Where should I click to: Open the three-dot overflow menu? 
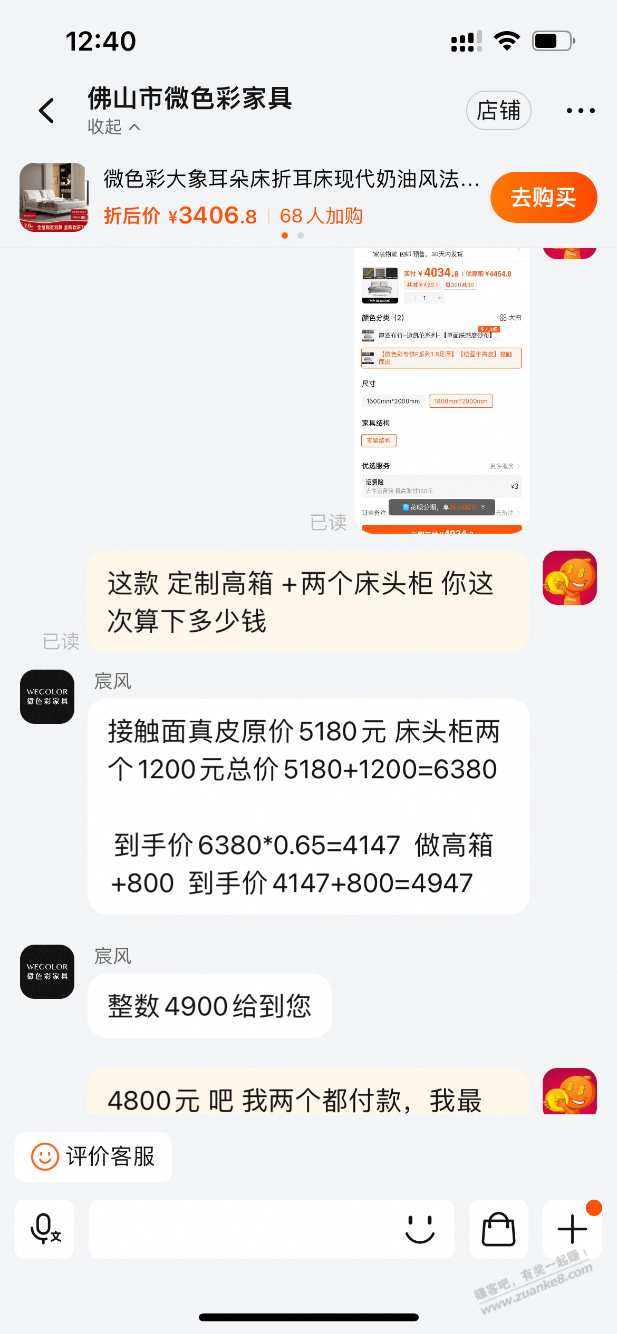click(x=580, y=110)
